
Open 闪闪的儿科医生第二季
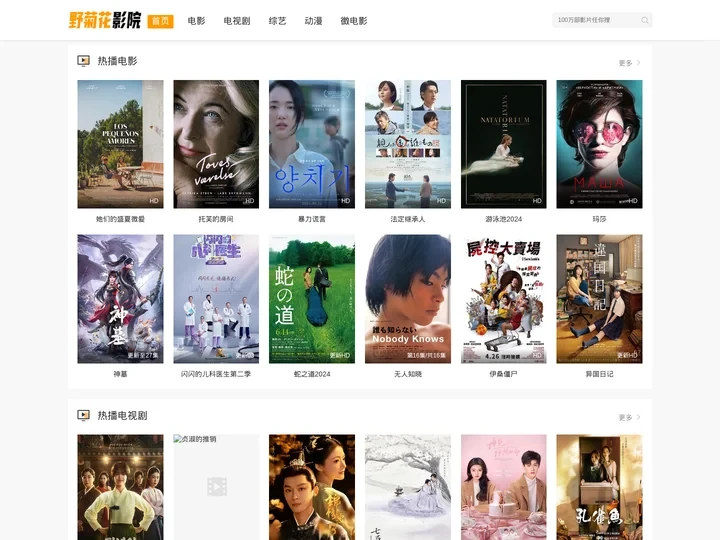(x=216, y=299)
